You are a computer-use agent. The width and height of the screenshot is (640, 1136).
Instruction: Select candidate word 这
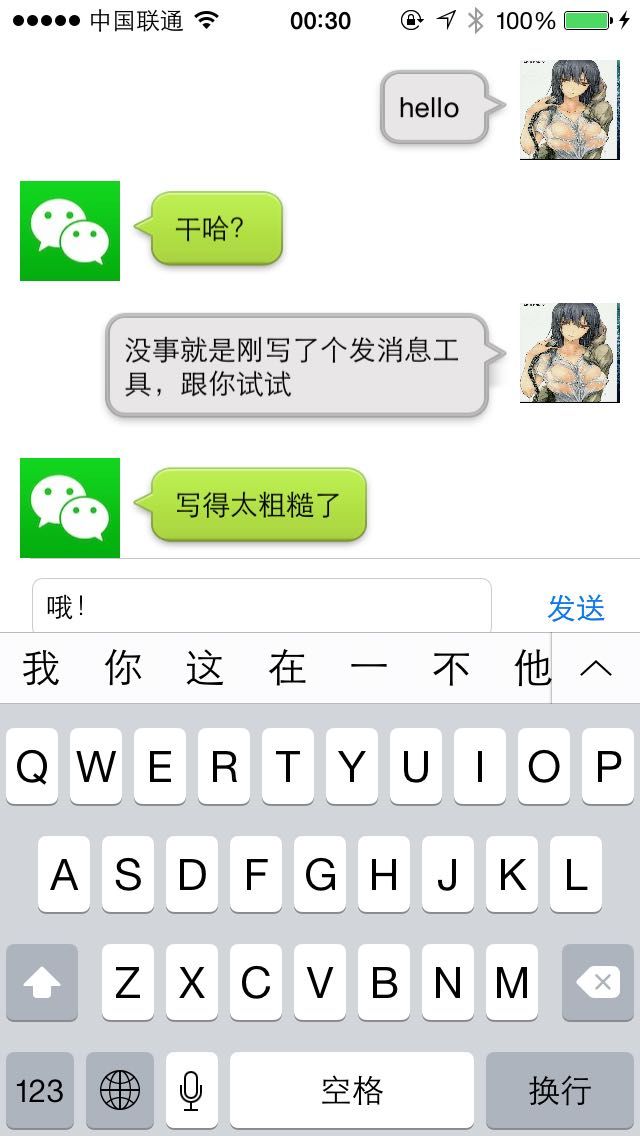pos(205,668)
